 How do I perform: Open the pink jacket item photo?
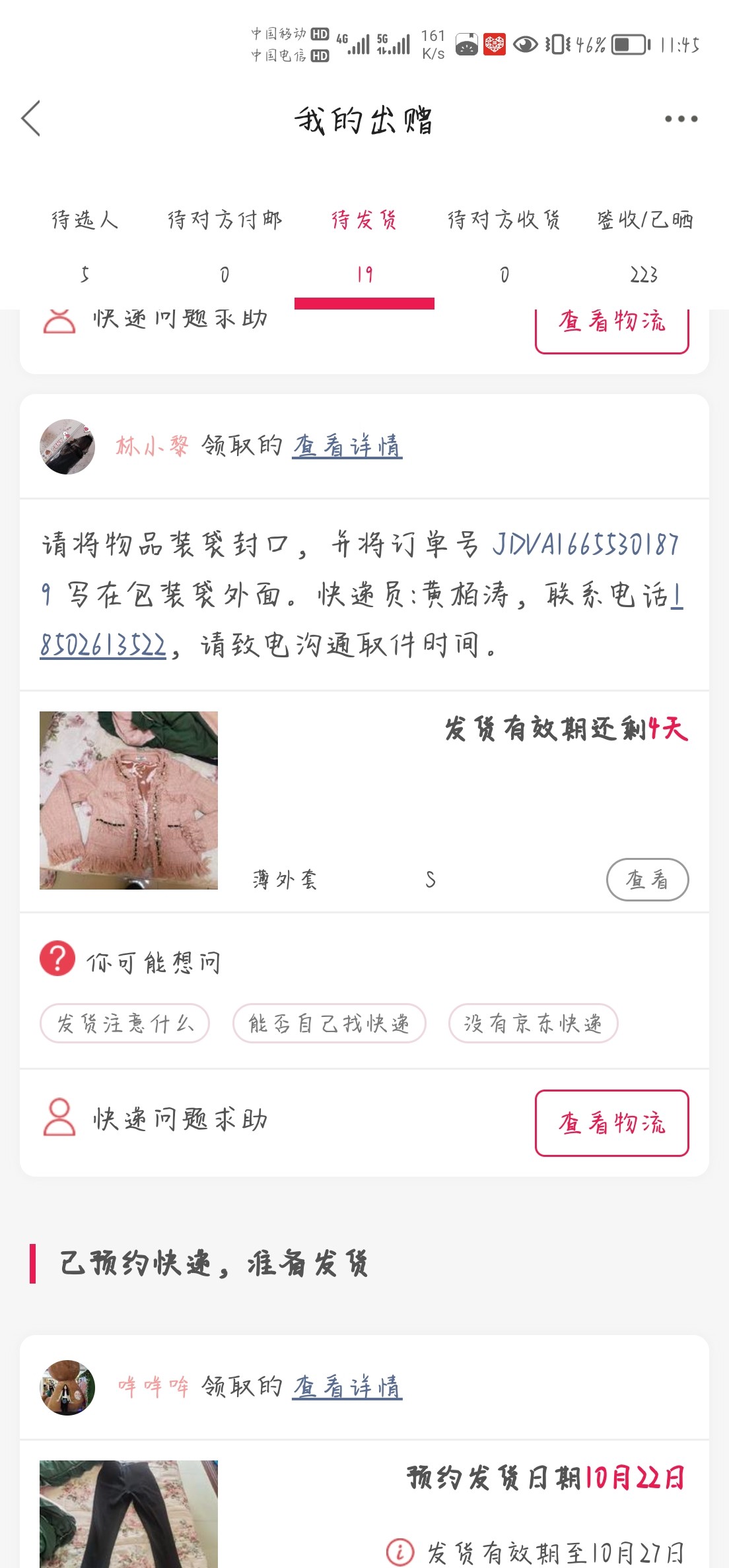click(x=129, y=800)
